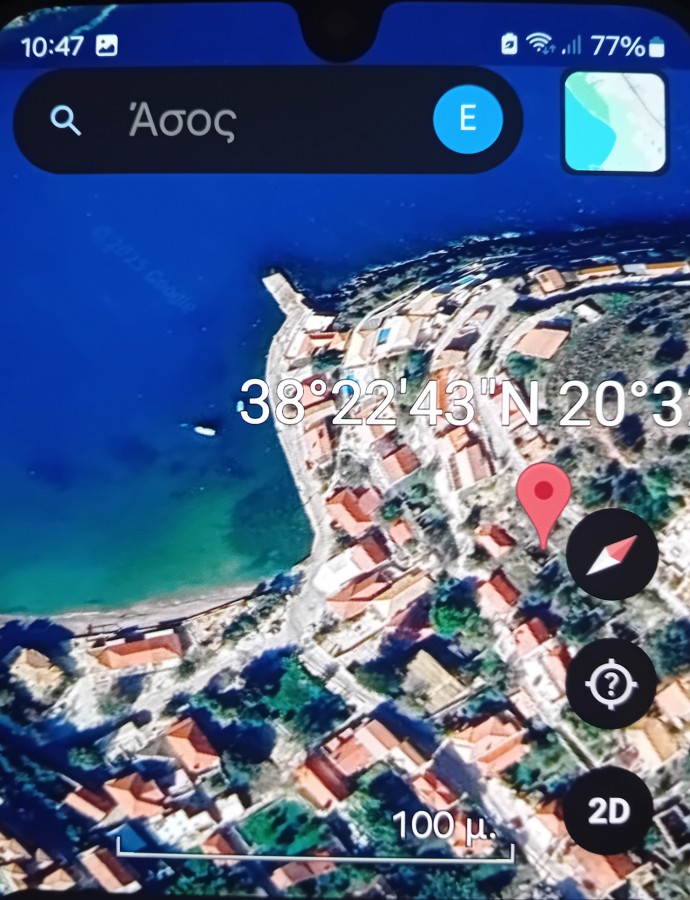
Task: Switch the view with the 2D button
Action: (x=608, y=811)
